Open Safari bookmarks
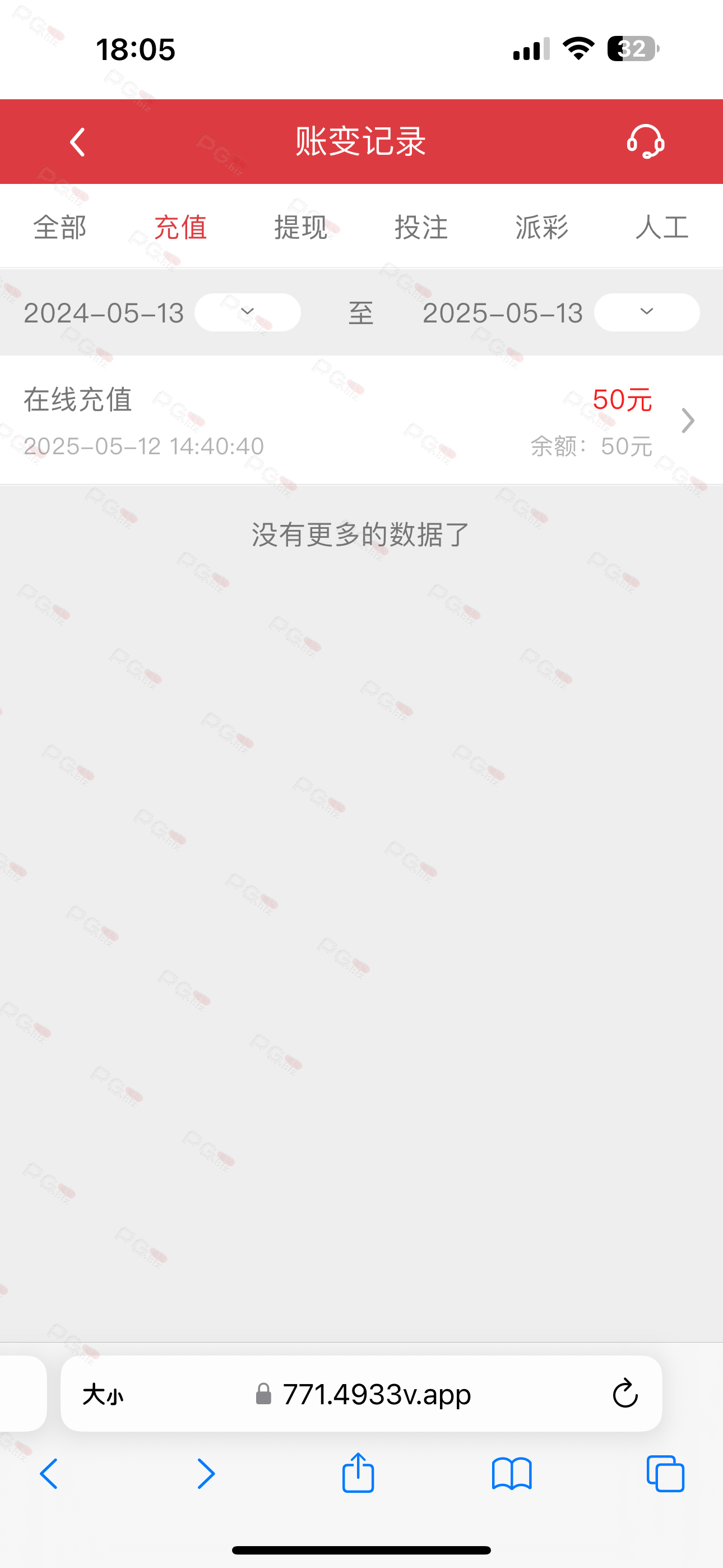This screenshot has height=1568, width=723. 512,1474
